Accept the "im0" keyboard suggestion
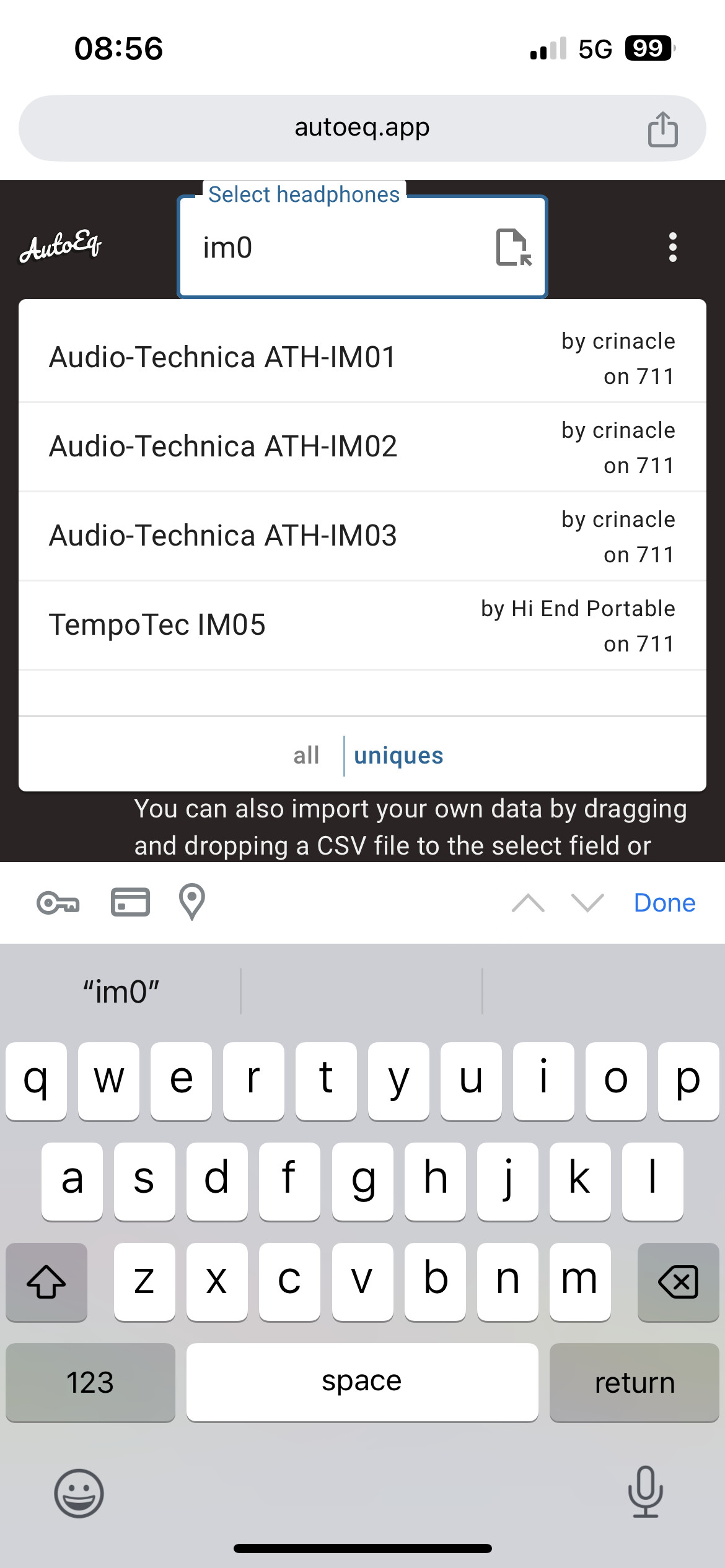Screen dimensions: 725x1568 [x=121, y=991]
